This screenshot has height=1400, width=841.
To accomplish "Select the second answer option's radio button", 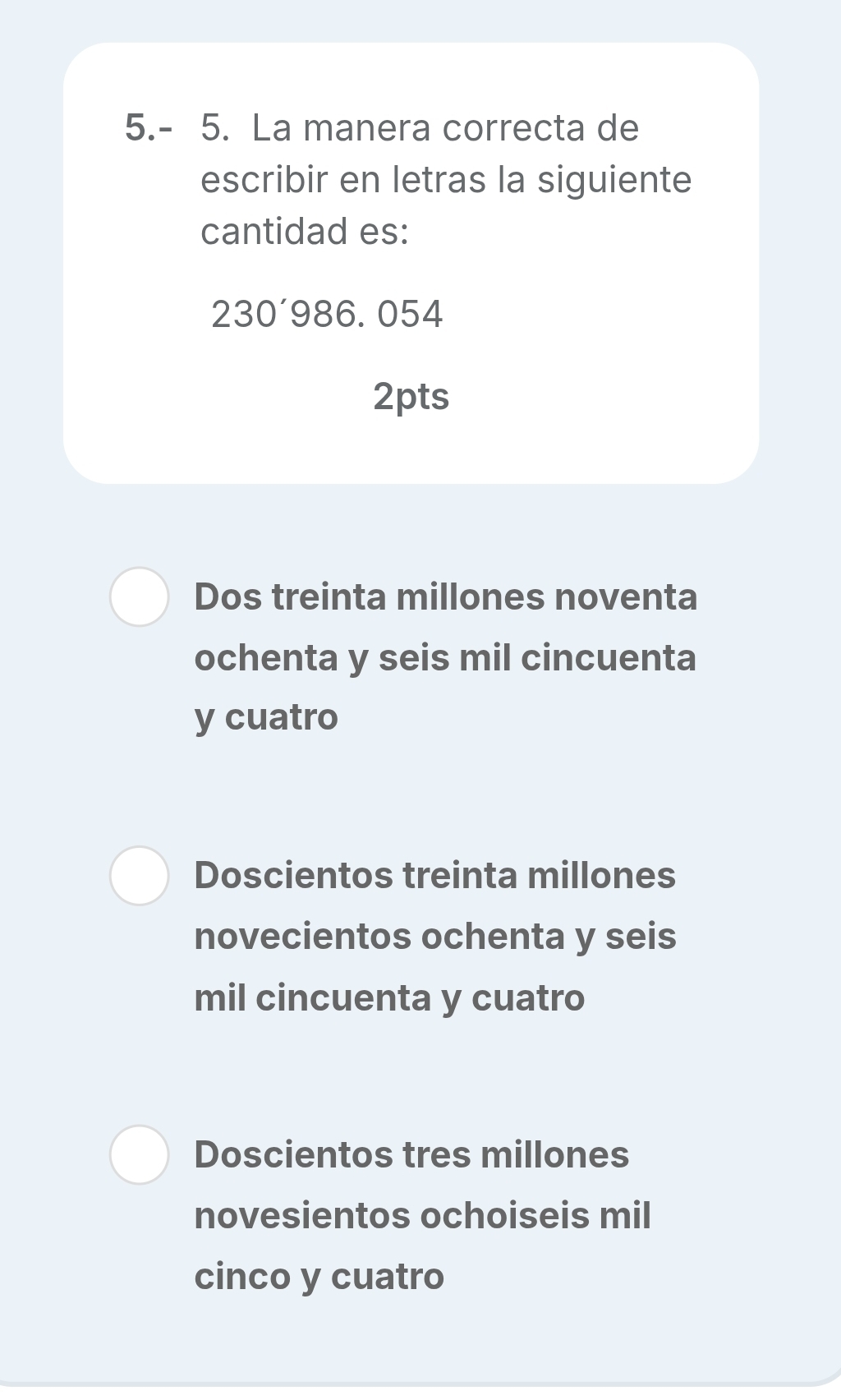I will 140,876.
